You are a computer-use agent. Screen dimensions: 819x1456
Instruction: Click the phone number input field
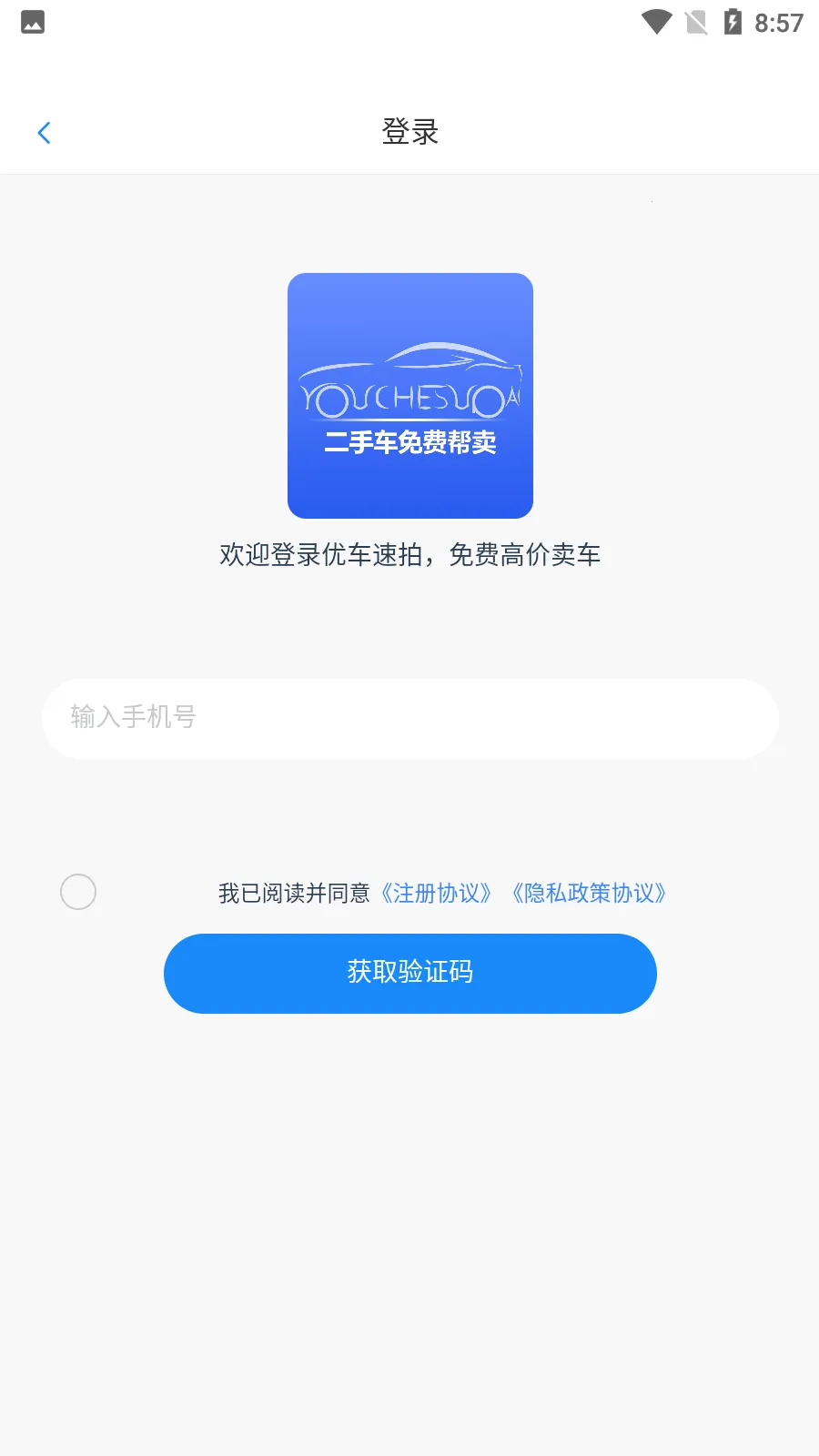[x=409, y=718]
